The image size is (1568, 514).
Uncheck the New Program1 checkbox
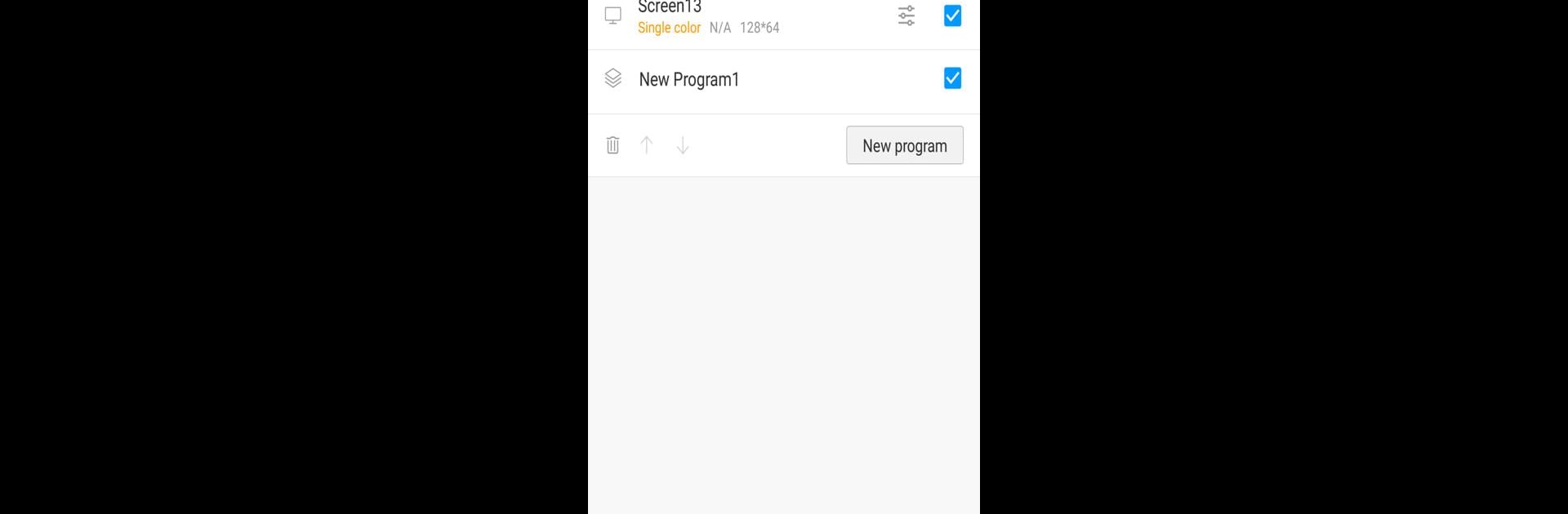pos(952,78)
